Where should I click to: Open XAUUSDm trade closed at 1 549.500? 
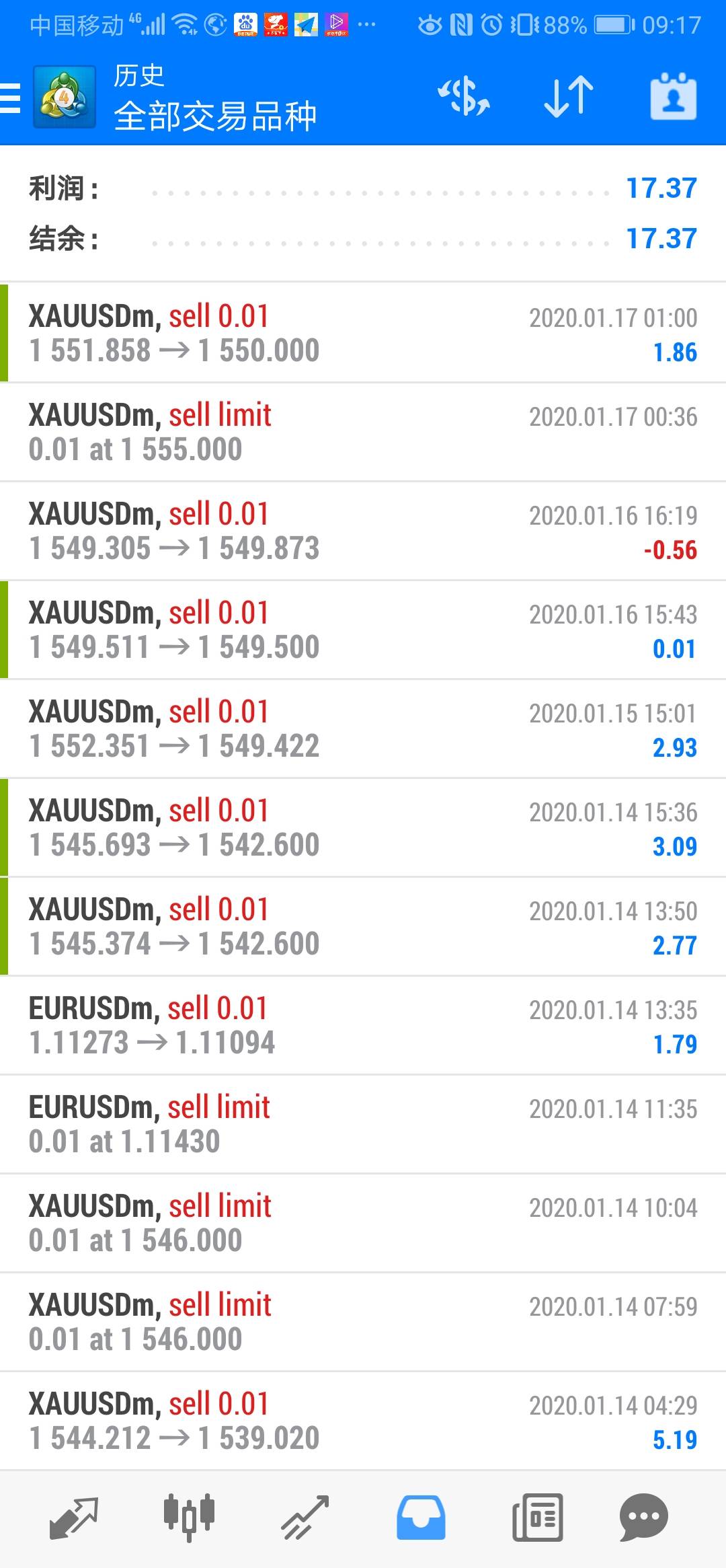click(363, 630)
